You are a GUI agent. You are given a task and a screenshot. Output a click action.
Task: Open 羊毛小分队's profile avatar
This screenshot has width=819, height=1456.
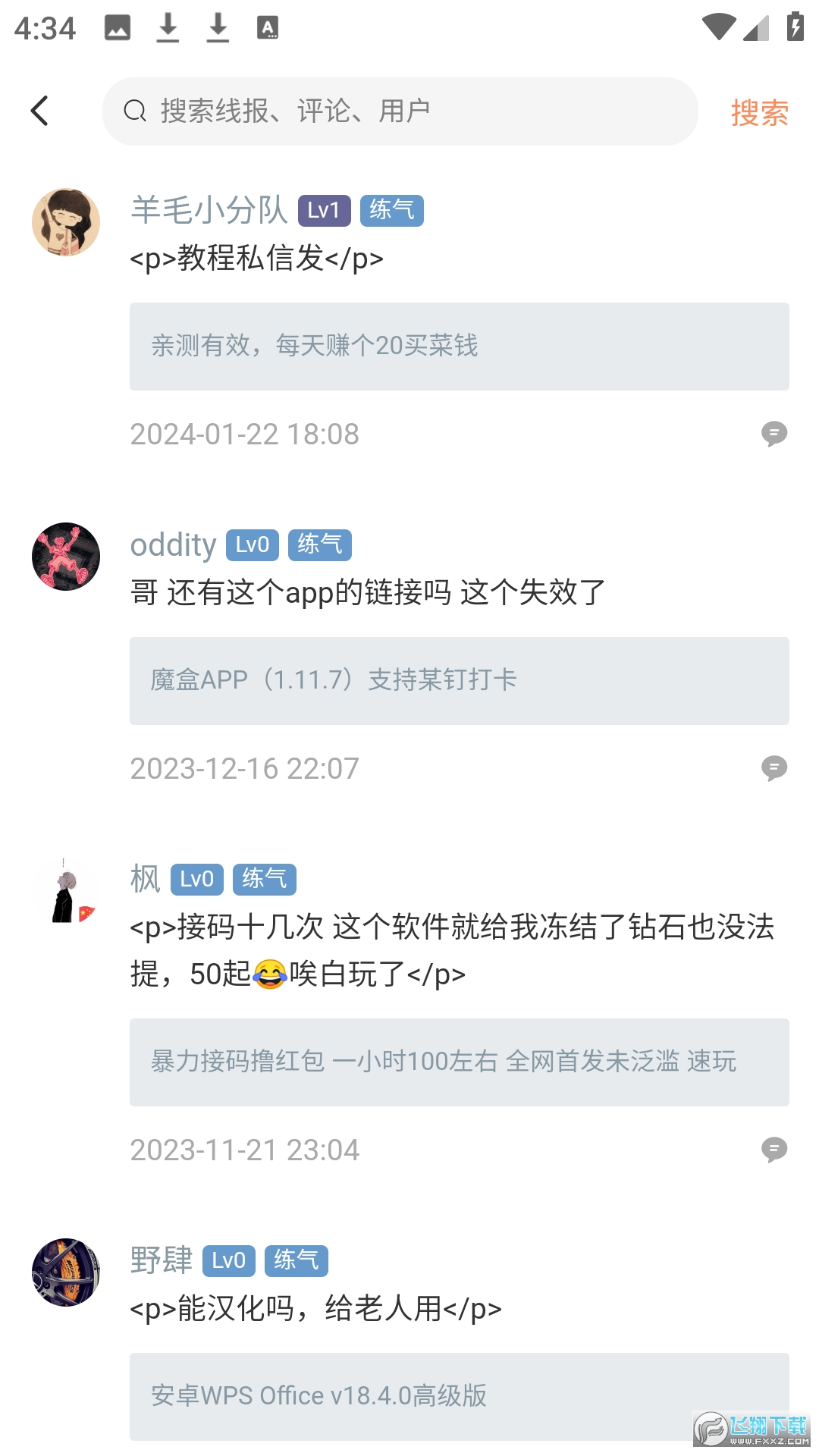pos(66,222)
